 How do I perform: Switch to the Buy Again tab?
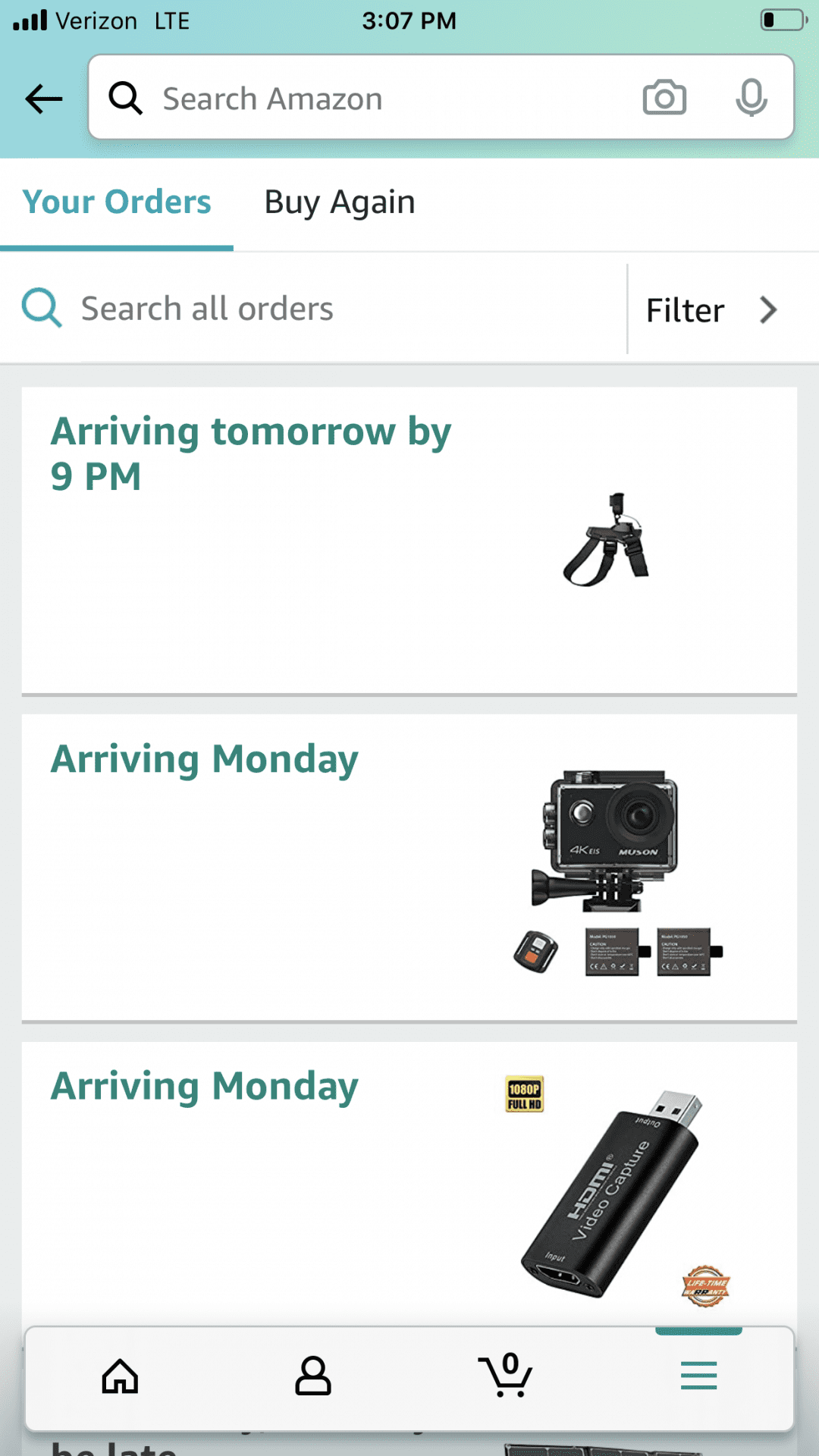click(339, 202)
